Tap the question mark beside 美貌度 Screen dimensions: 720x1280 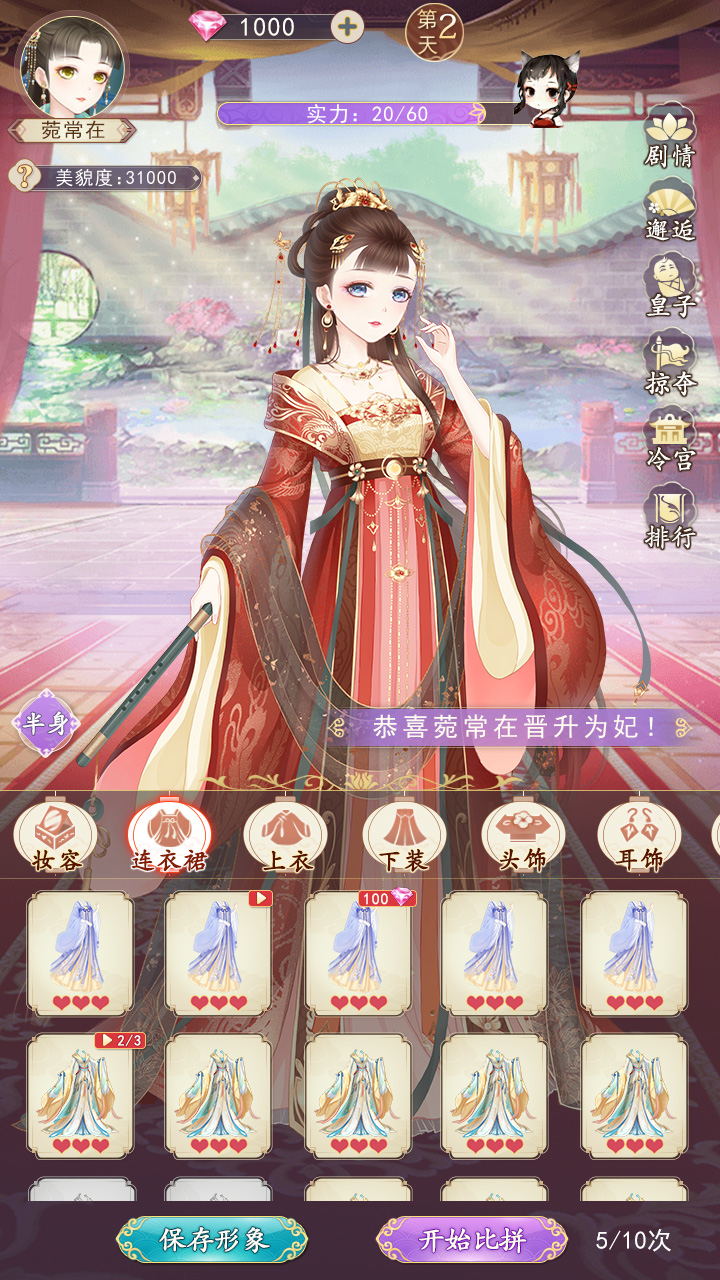[x=22, y=177]
